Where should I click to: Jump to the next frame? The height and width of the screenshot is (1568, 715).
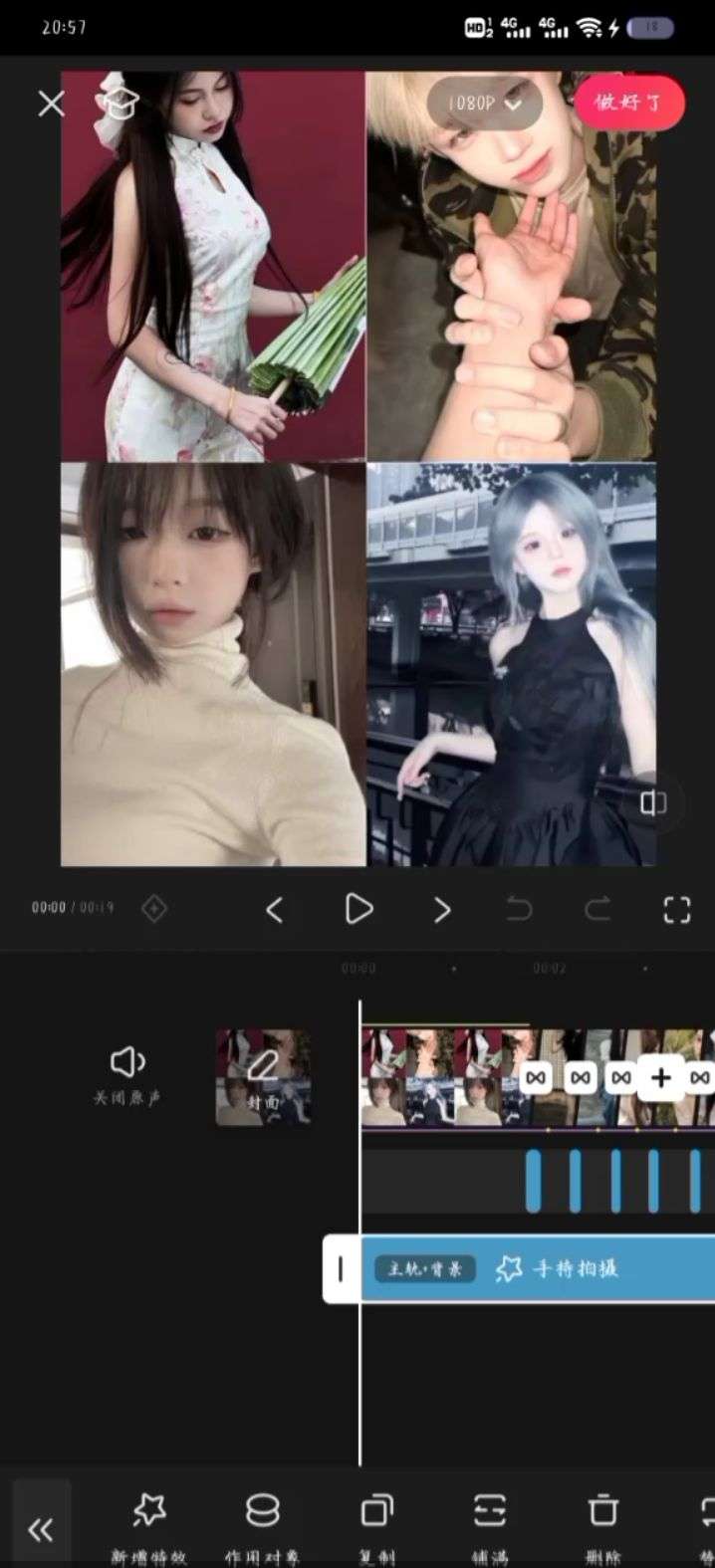tap(442, 909)
